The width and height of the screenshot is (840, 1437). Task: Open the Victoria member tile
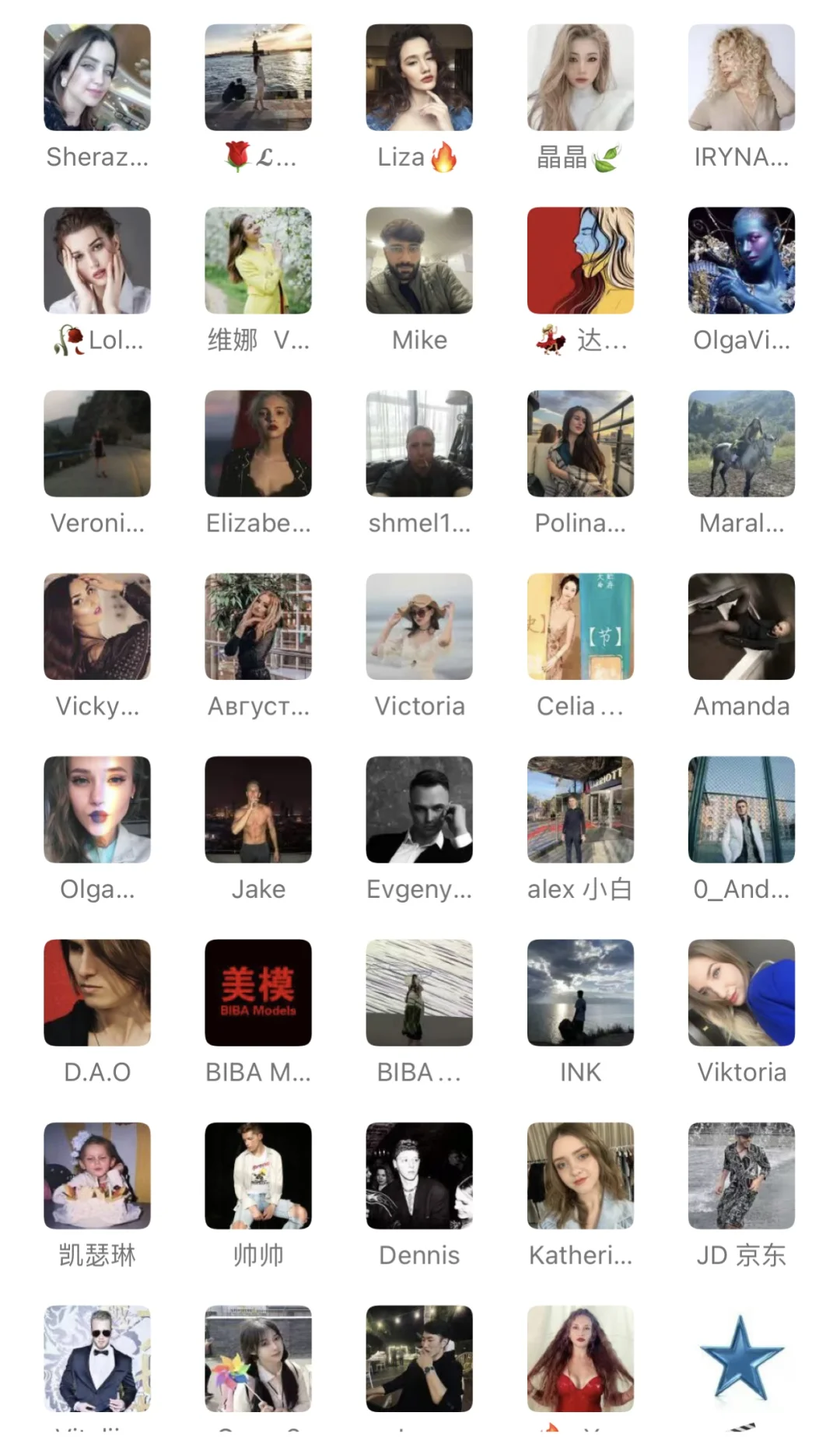coord(419,626)
